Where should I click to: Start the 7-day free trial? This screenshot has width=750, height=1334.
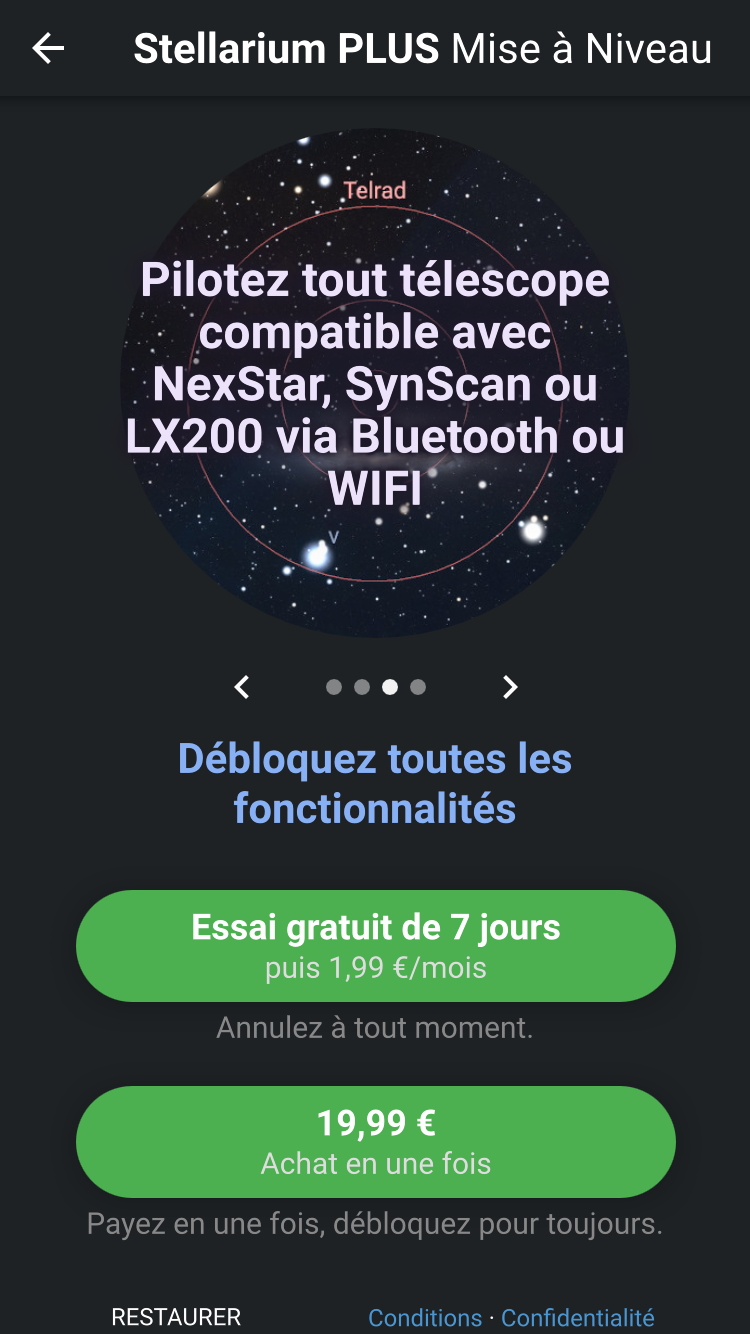(376, 945)
